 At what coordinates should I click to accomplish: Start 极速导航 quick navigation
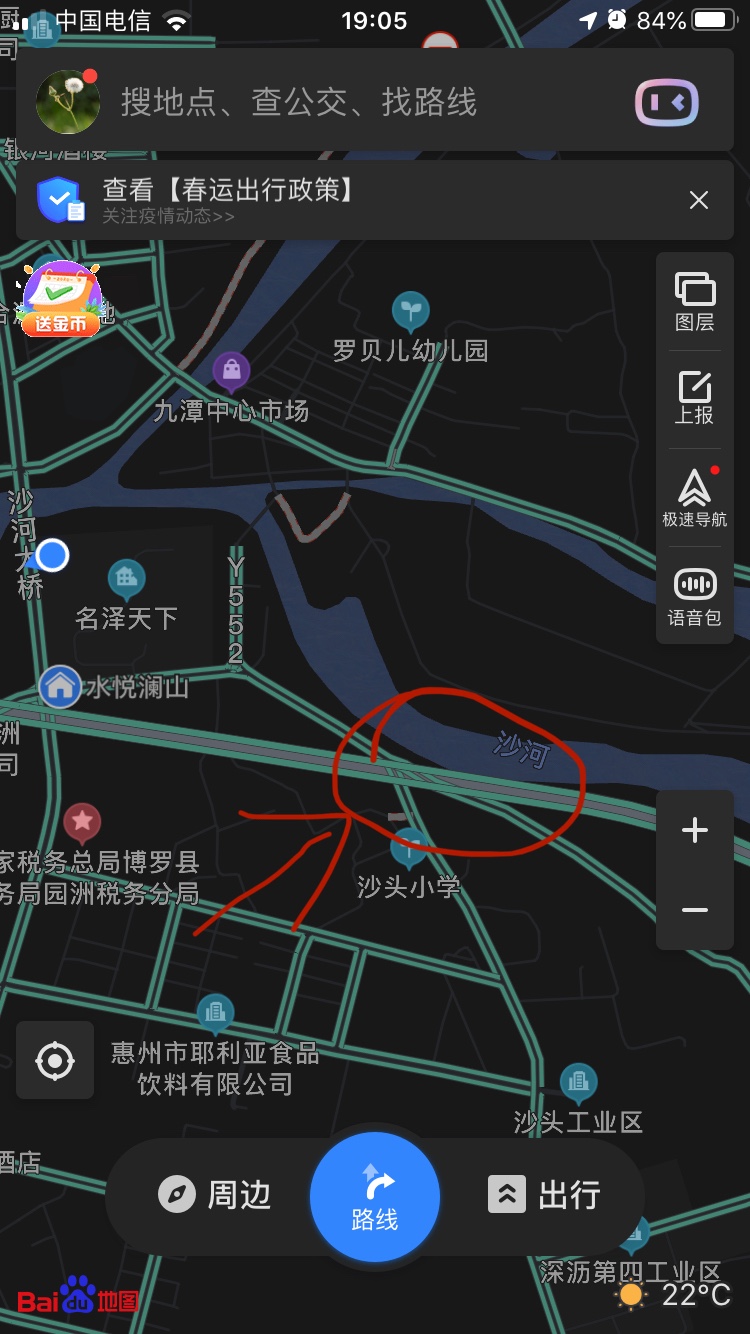[694, 497]
